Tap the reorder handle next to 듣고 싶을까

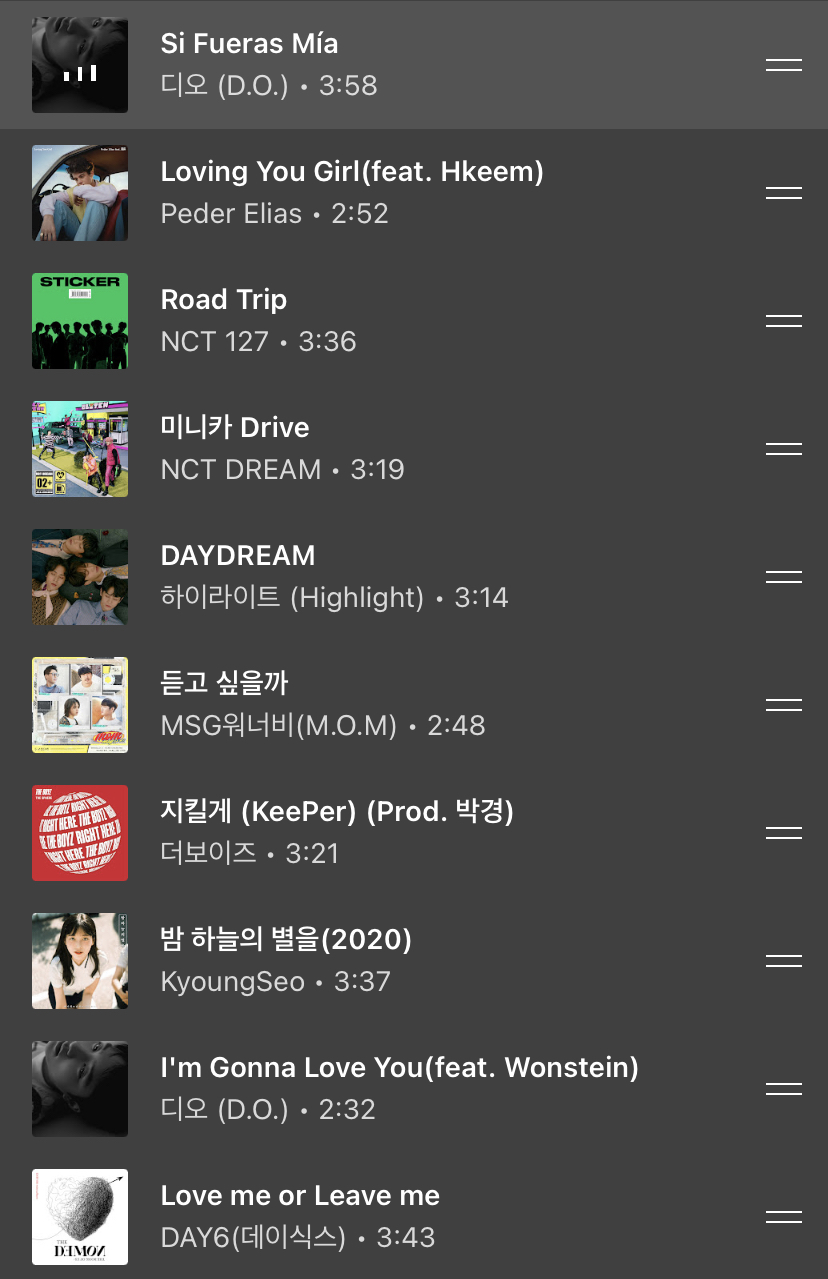click(x=783, y=705)
